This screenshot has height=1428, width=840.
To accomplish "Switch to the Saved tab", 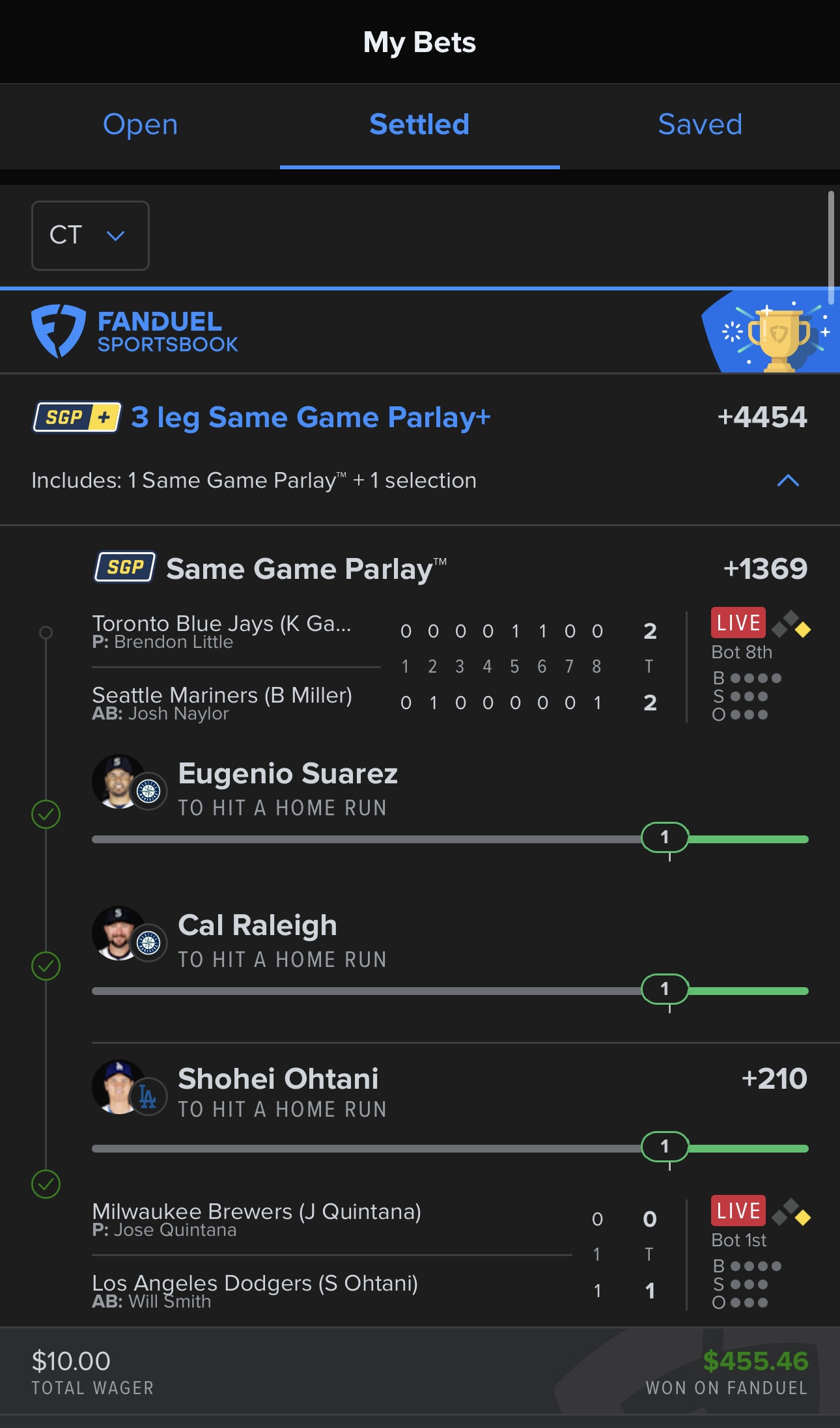I will [699, 125].
